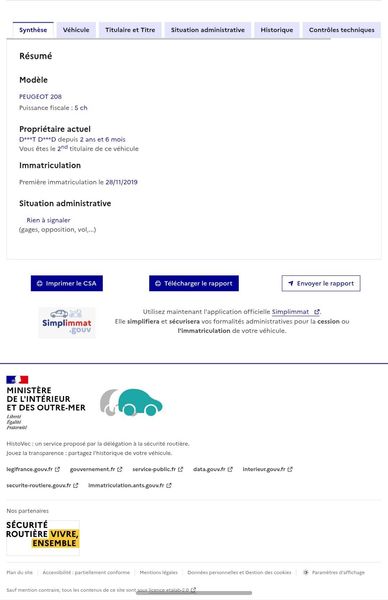Go to the Historique tab
This screenshot has height=600, width=388.
click(277, 30)
